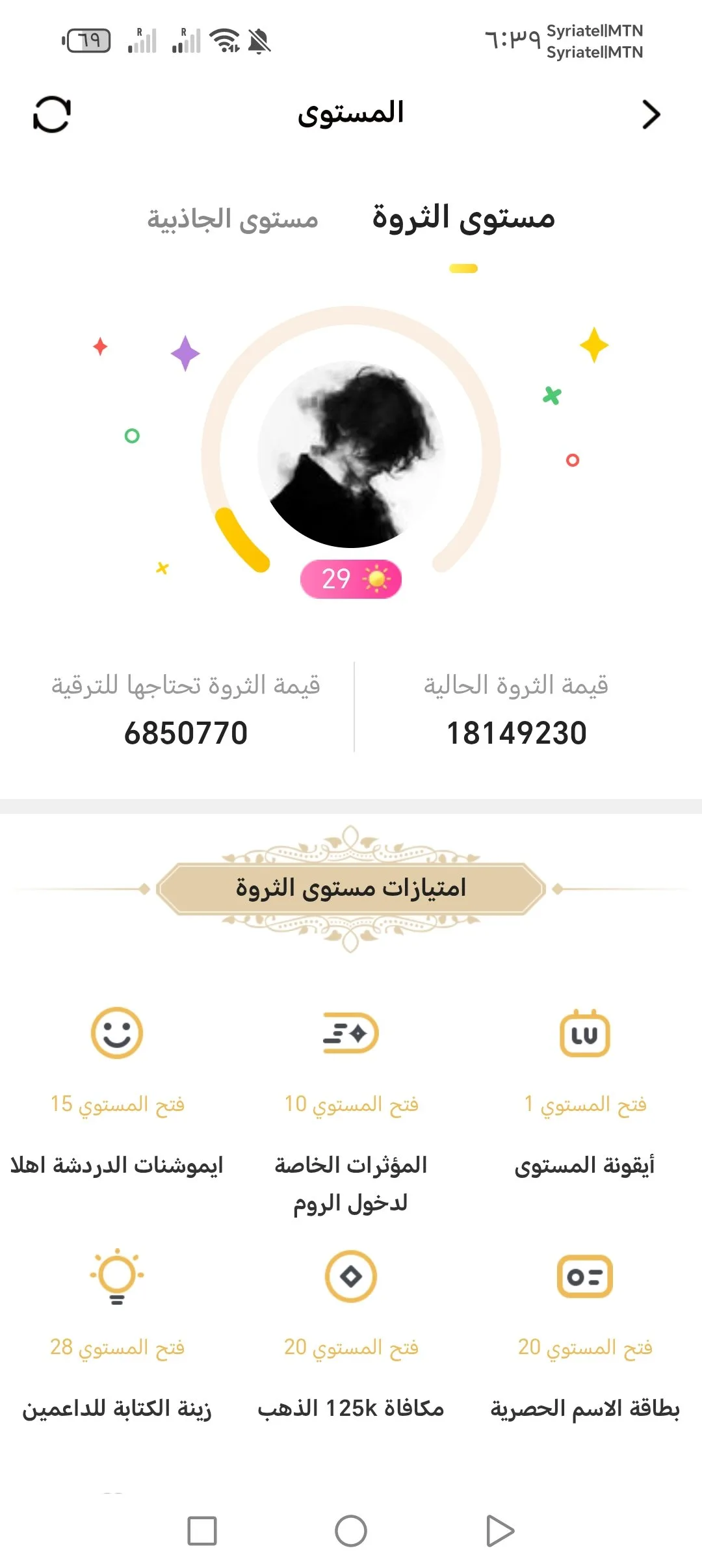Open the profile avatar photo
The width and height of the screenshot is (702, 1568).
pos(351,455)
